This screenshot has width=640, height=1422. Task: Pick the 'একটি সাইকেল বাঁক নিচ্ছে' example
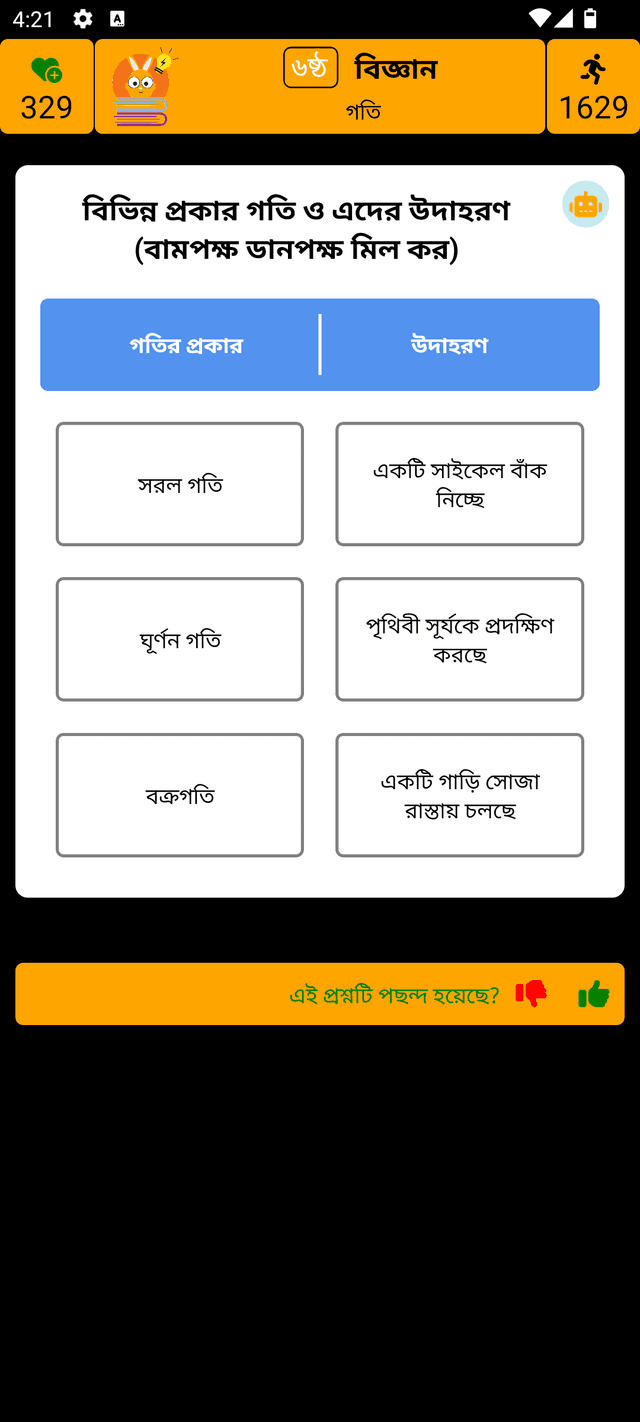pos(459,484)
